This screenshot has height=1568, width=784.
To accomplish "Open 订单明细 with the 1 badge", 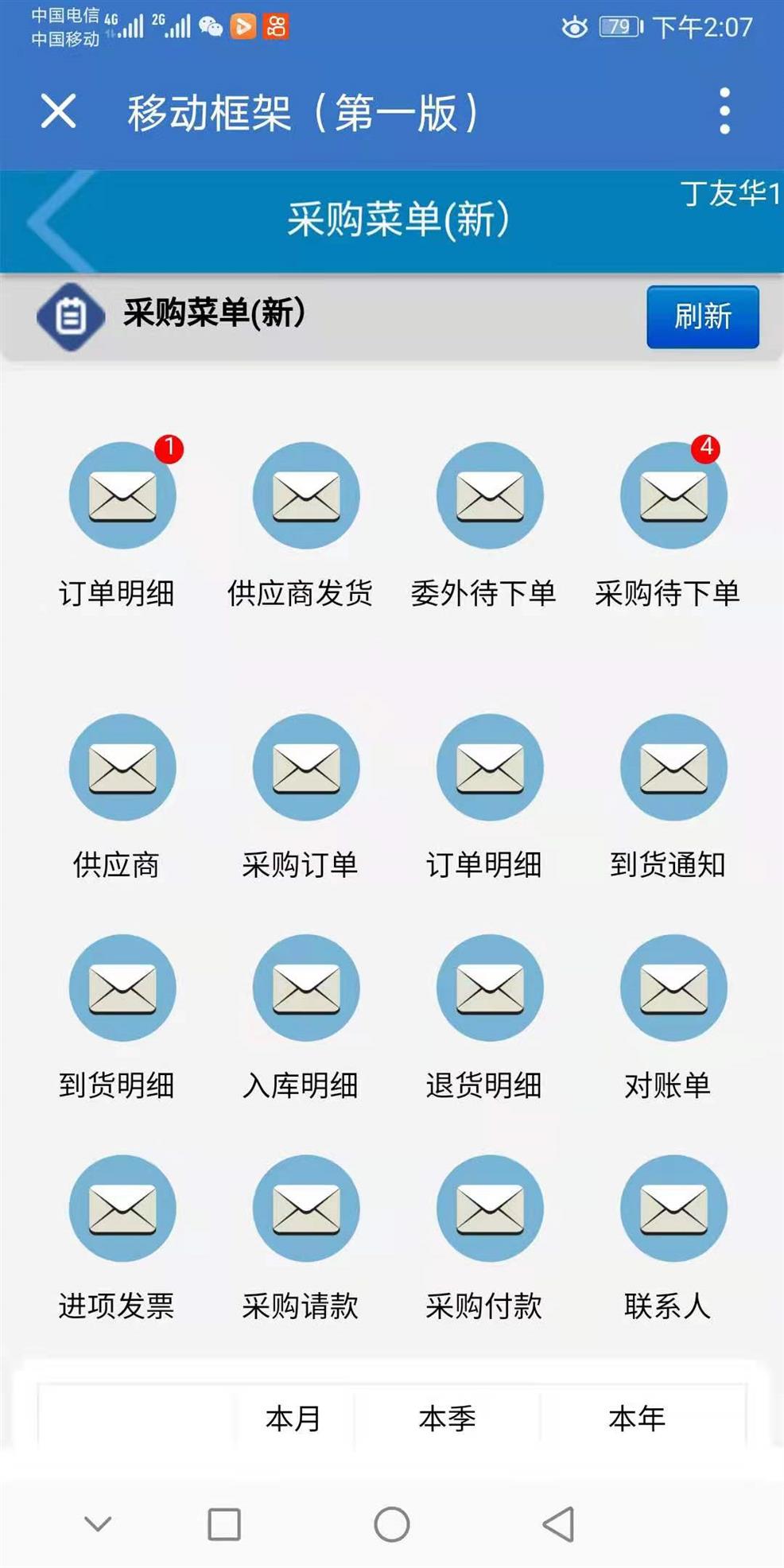I will coord(122,496).
